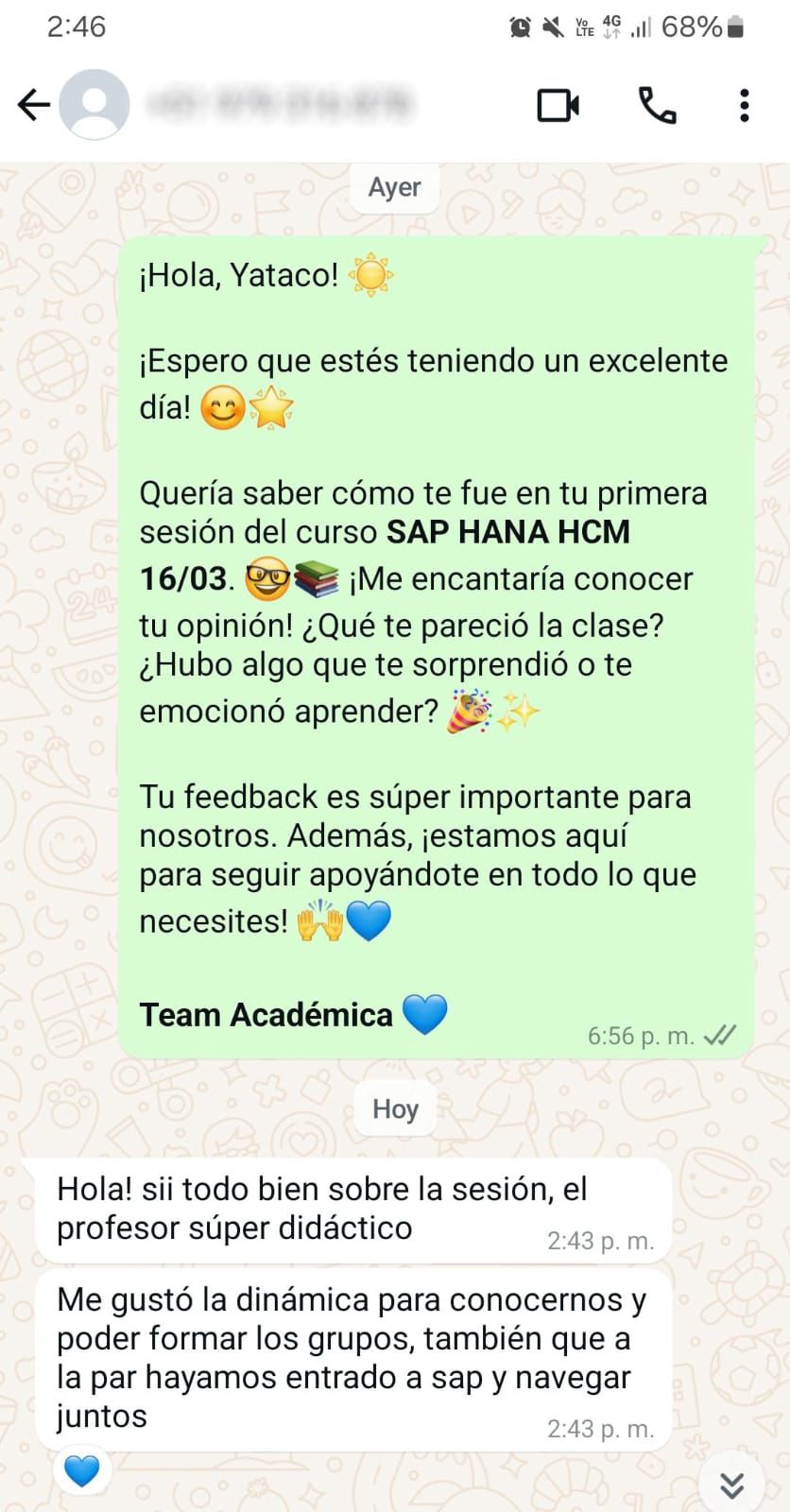Open the contact info from the blurred number
This screenshot has height=1512, width=790.
coord(280,105)
